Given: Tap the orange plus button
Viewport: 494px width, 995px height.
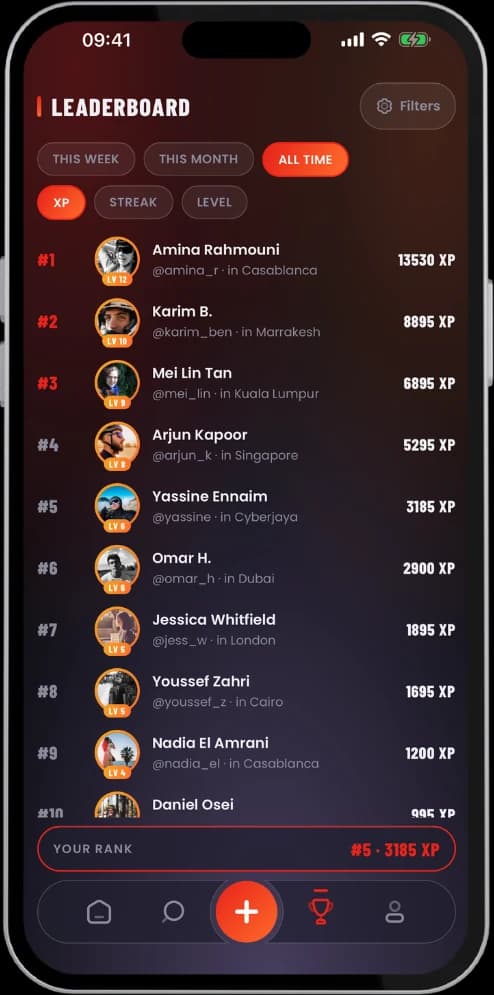Looking at the screenshot, I should pyautogui.click(x=246, y=912).
